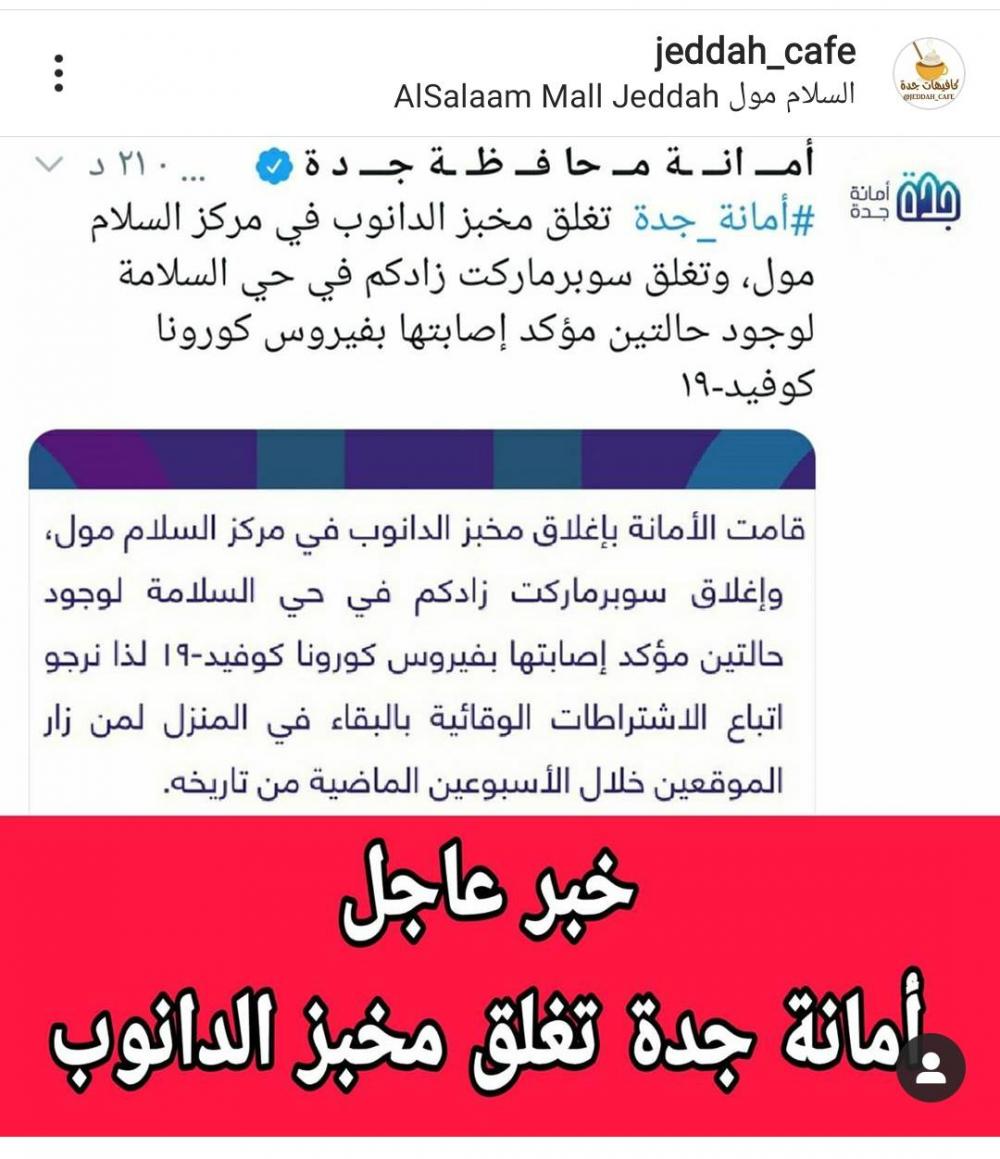Tap the jeddah_cafe profile picture

pyautogui.click(x=928, y=73)
